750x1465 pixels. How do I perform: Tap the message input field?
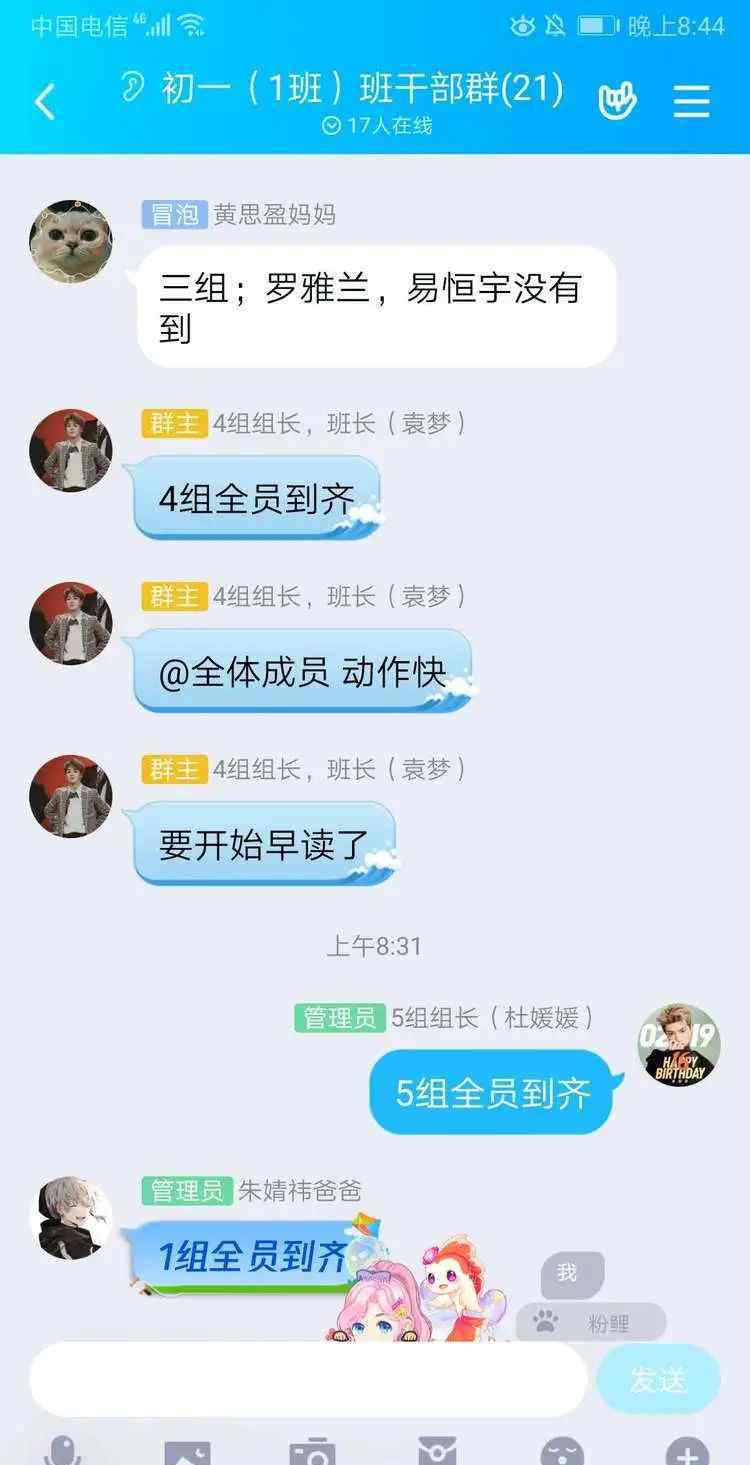click(308, 1378)
